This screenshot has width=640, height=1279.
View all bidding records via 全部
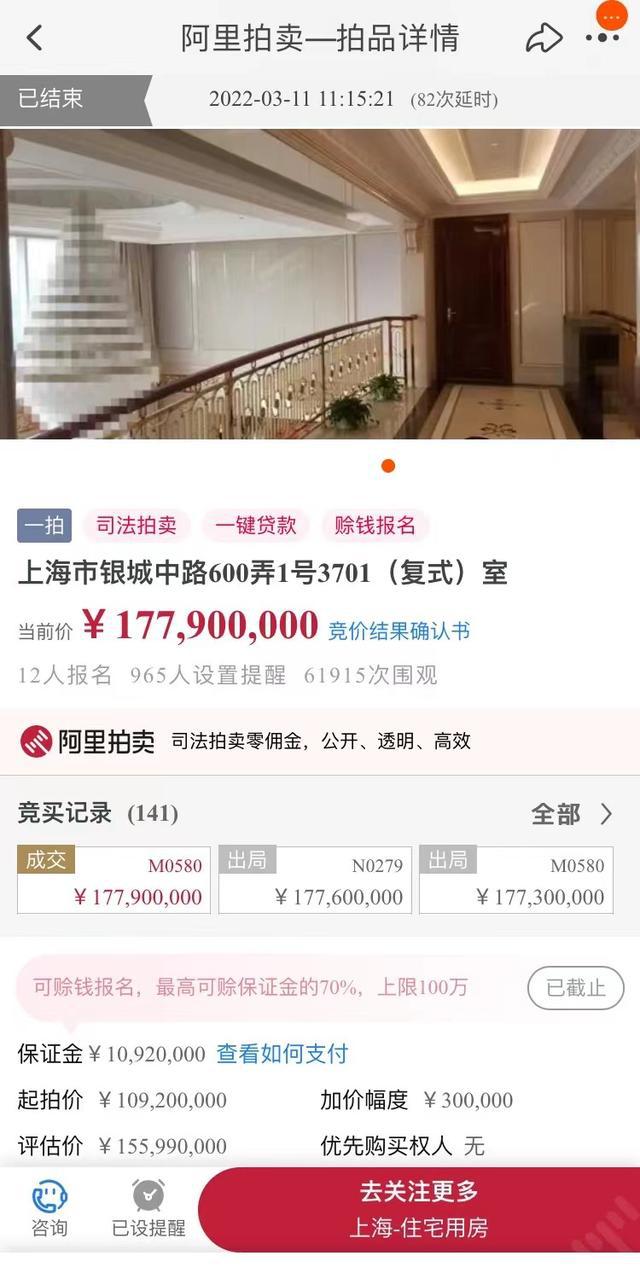tap(571, 814)
